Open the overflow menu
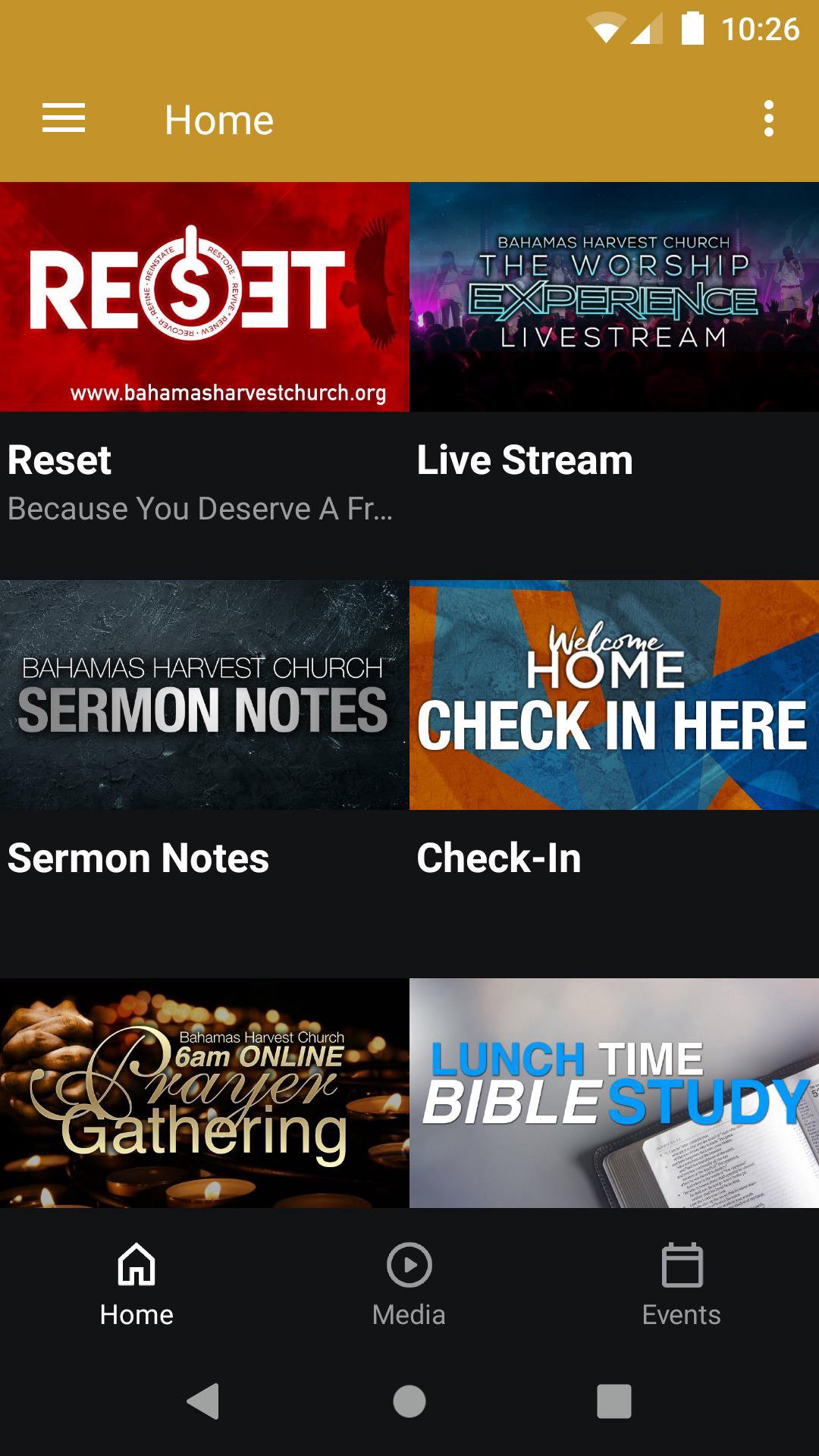Image resolution: width=819 pixels, height=1456 pixels. point(768,119)
